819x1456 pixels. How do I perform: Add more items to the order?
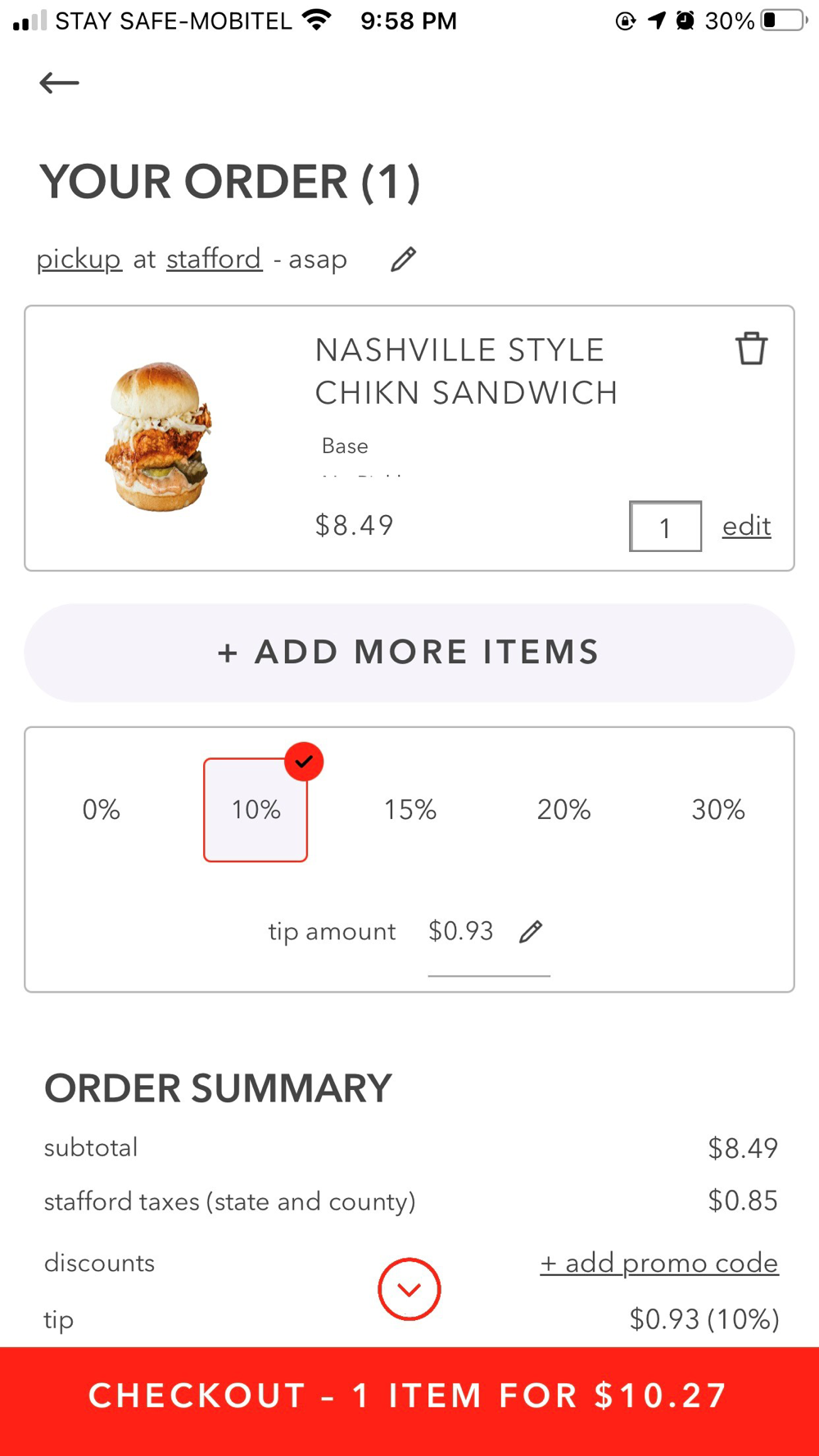pos(409,653)
